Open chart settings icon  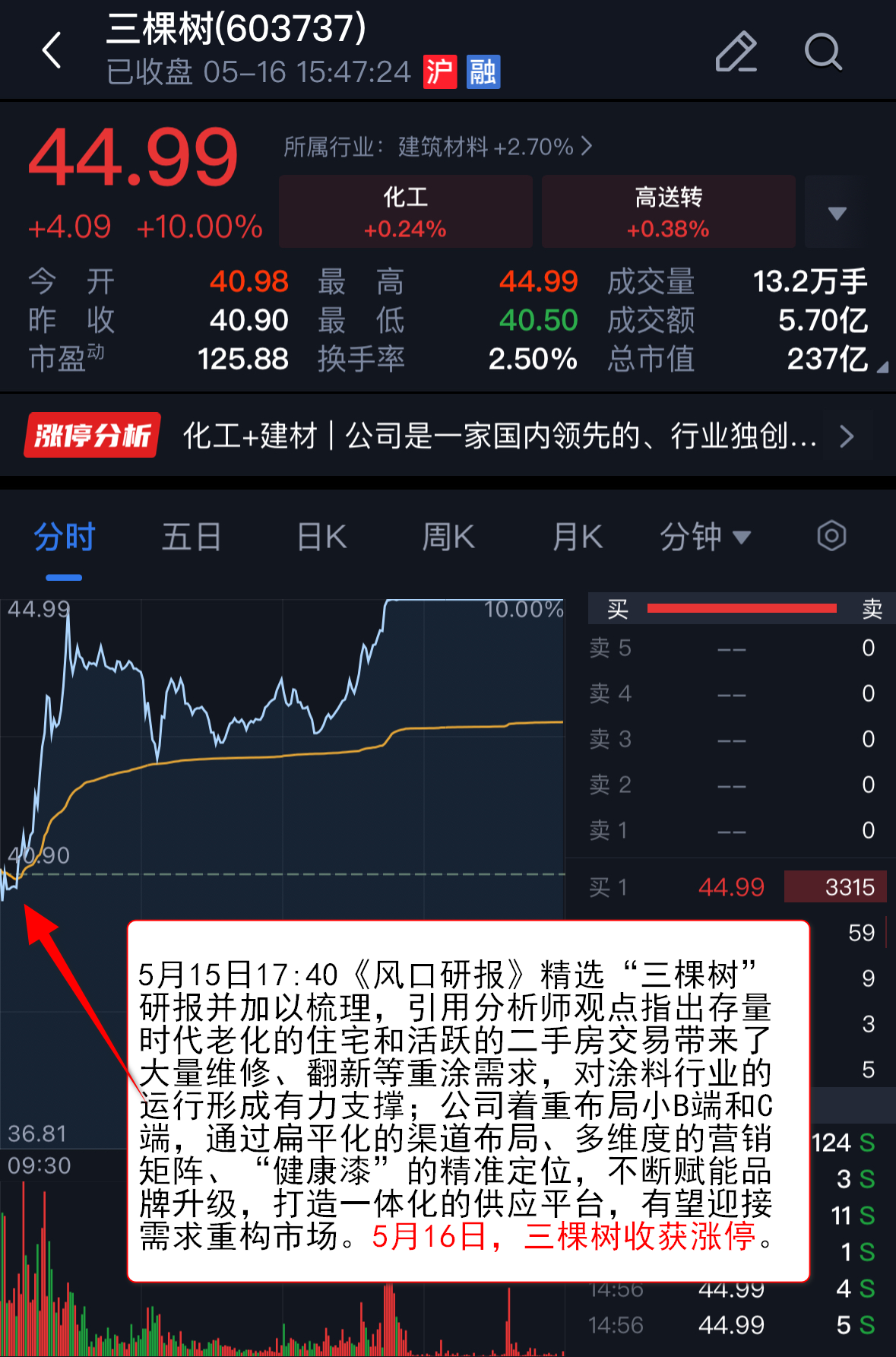coord(831,536)
